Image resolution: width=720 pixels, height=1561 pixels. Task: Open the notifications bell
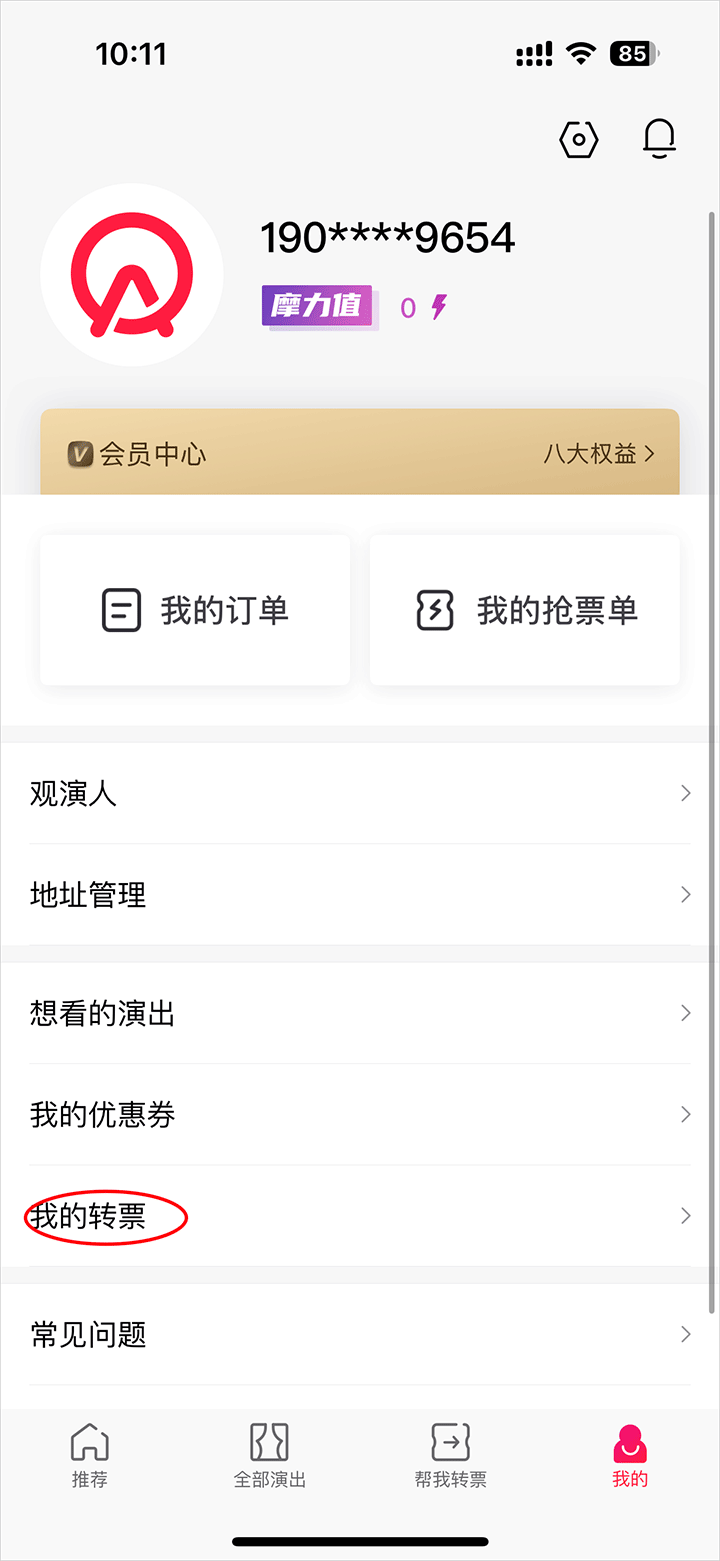coord(659,140)
